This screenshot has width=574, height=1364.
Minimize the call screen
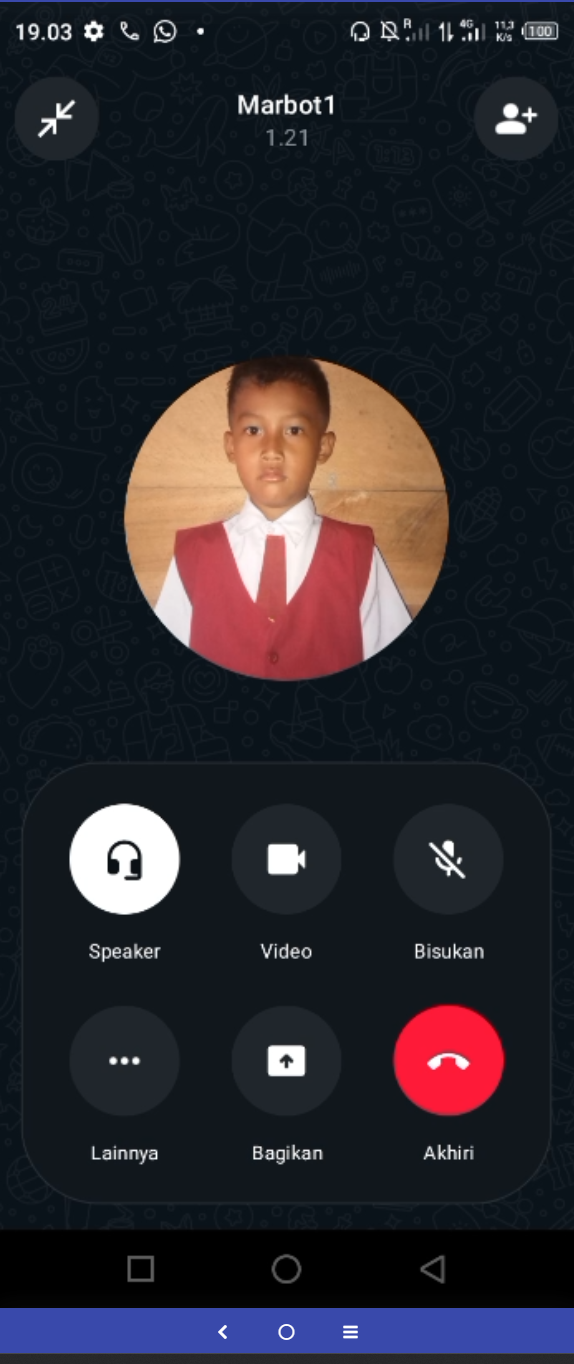[x=57, y=119]
